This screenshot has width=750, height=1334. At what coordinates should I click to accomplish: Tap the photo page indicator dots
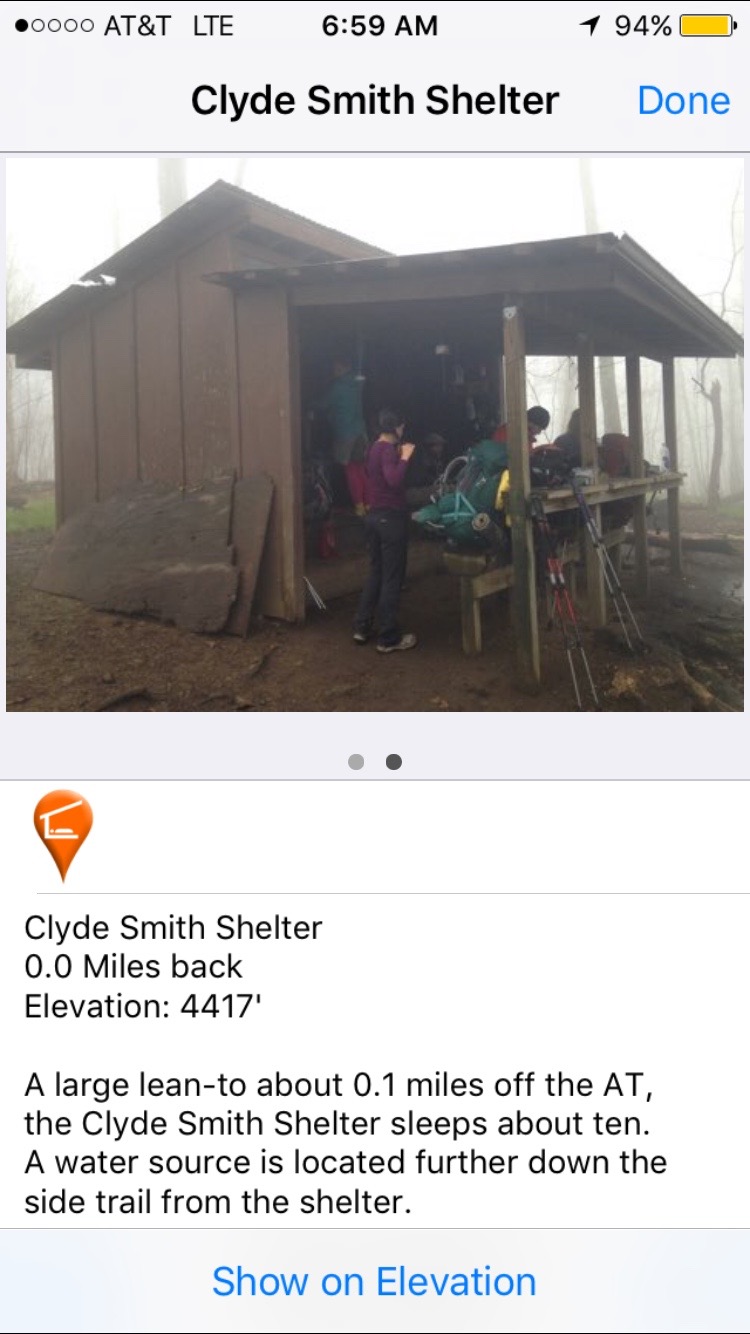(375, 762)
